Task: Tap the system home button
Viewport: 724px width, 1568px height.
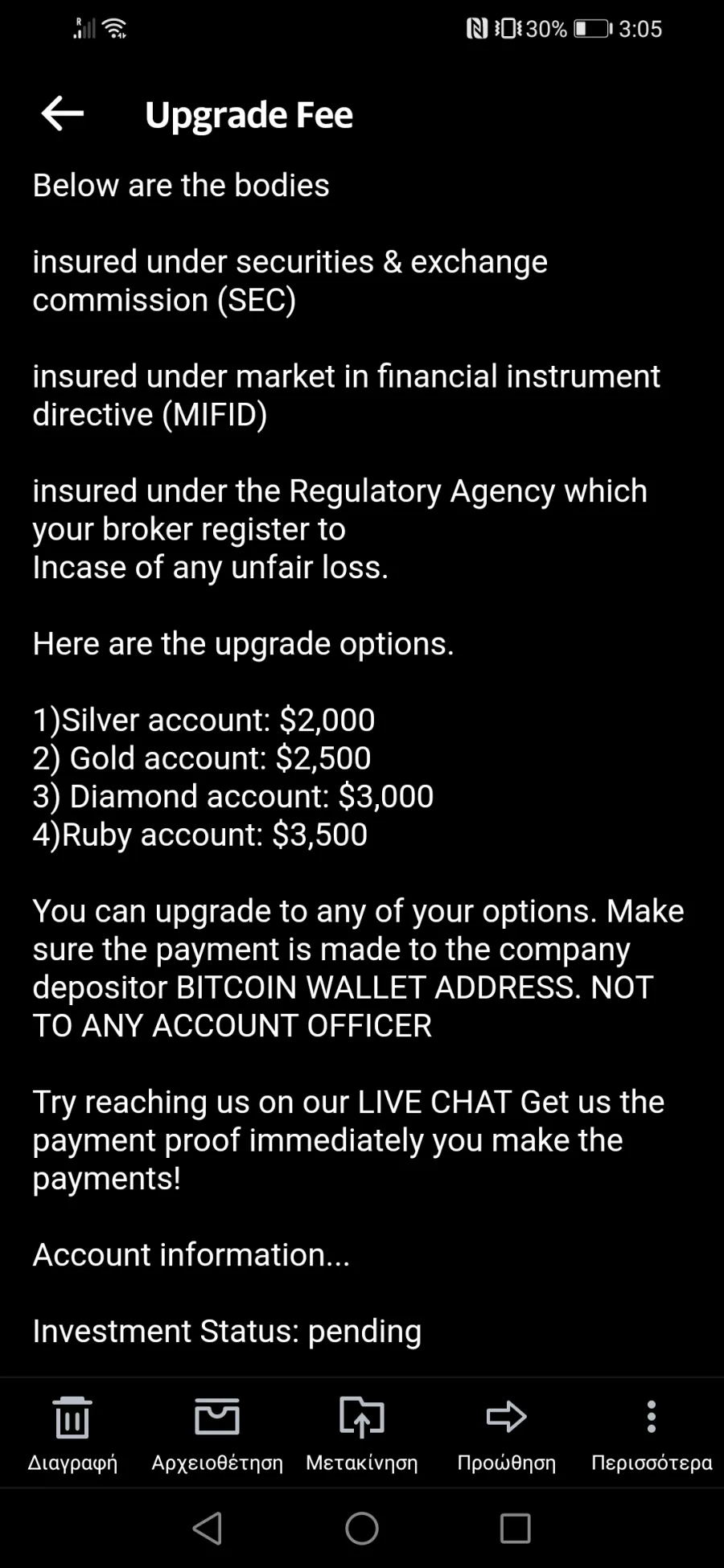Action: click(x=362, y=1529)
